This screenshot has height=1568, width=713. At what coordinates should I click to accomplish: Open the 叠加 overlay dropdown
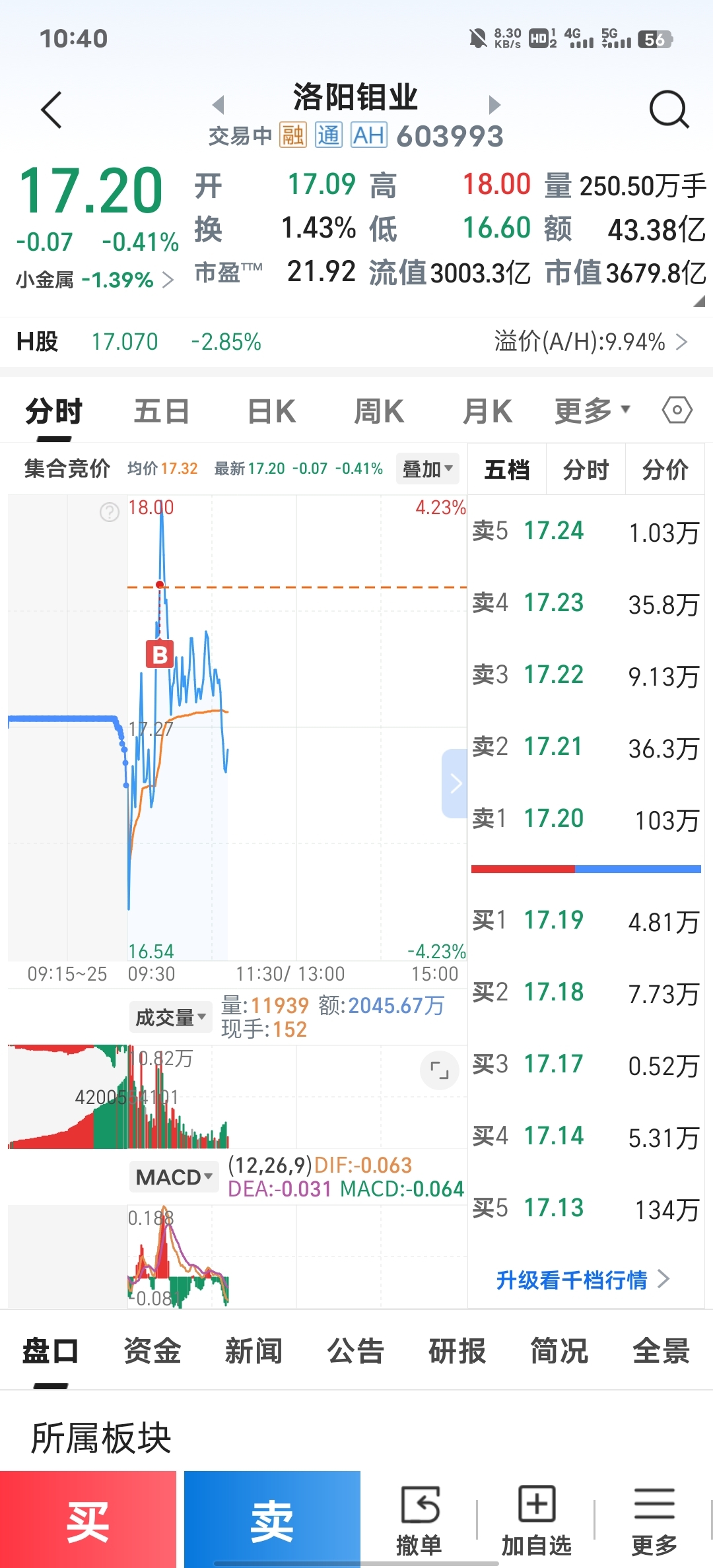pyautogui.click(x=428, y=469)
